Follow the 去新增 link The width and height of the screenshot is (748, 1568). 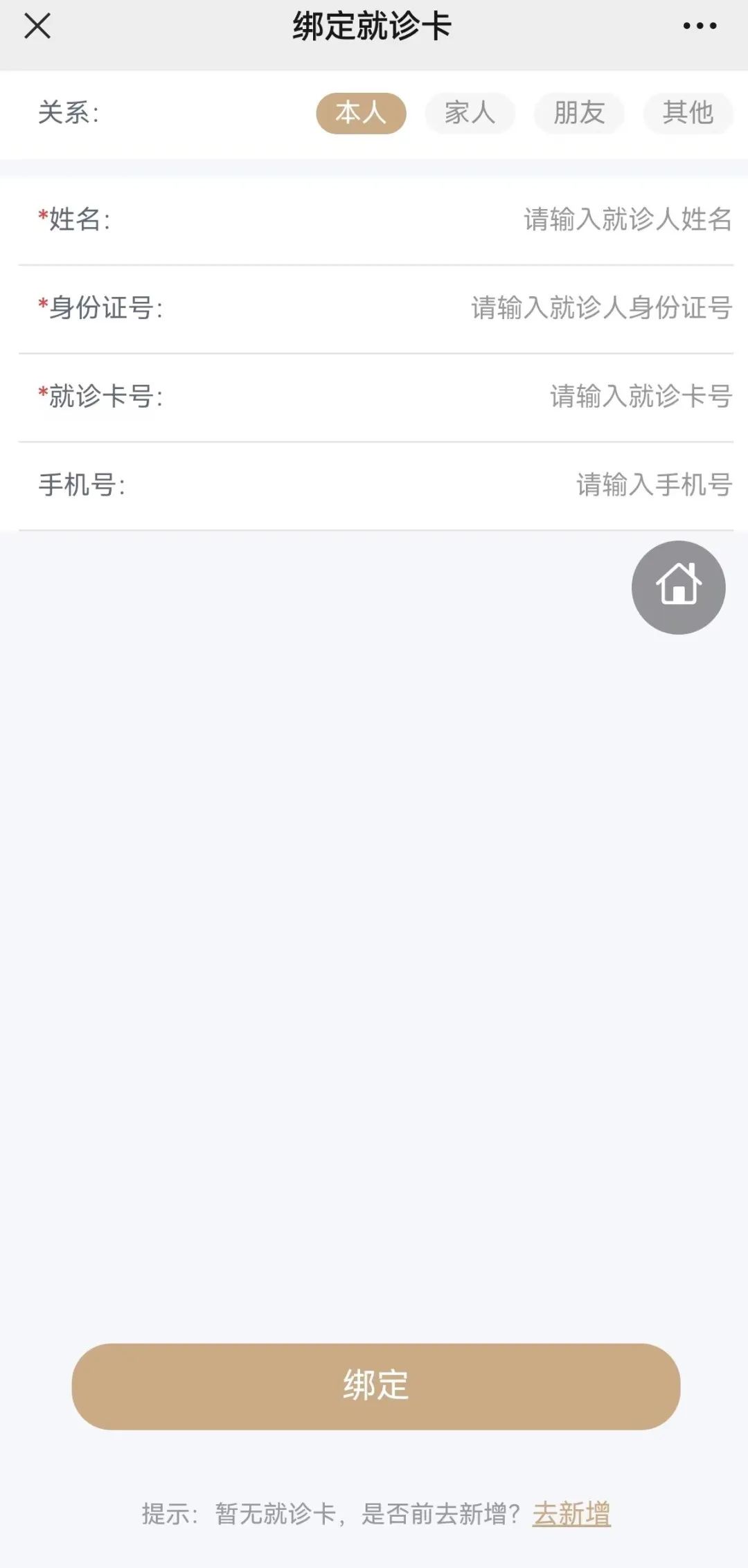click(x=571, y=1514)
